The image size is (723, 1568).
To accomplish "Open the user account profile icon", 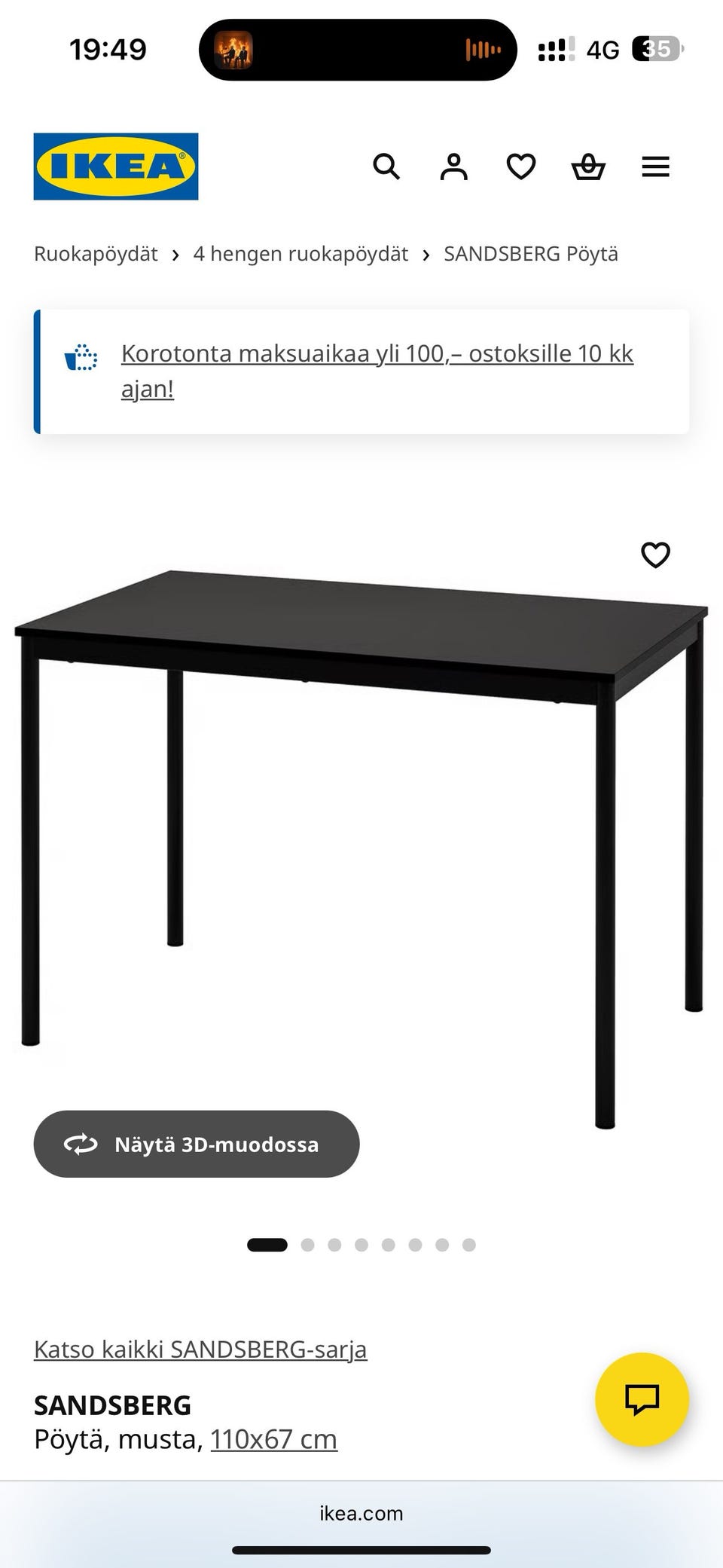I will (453, 167).
